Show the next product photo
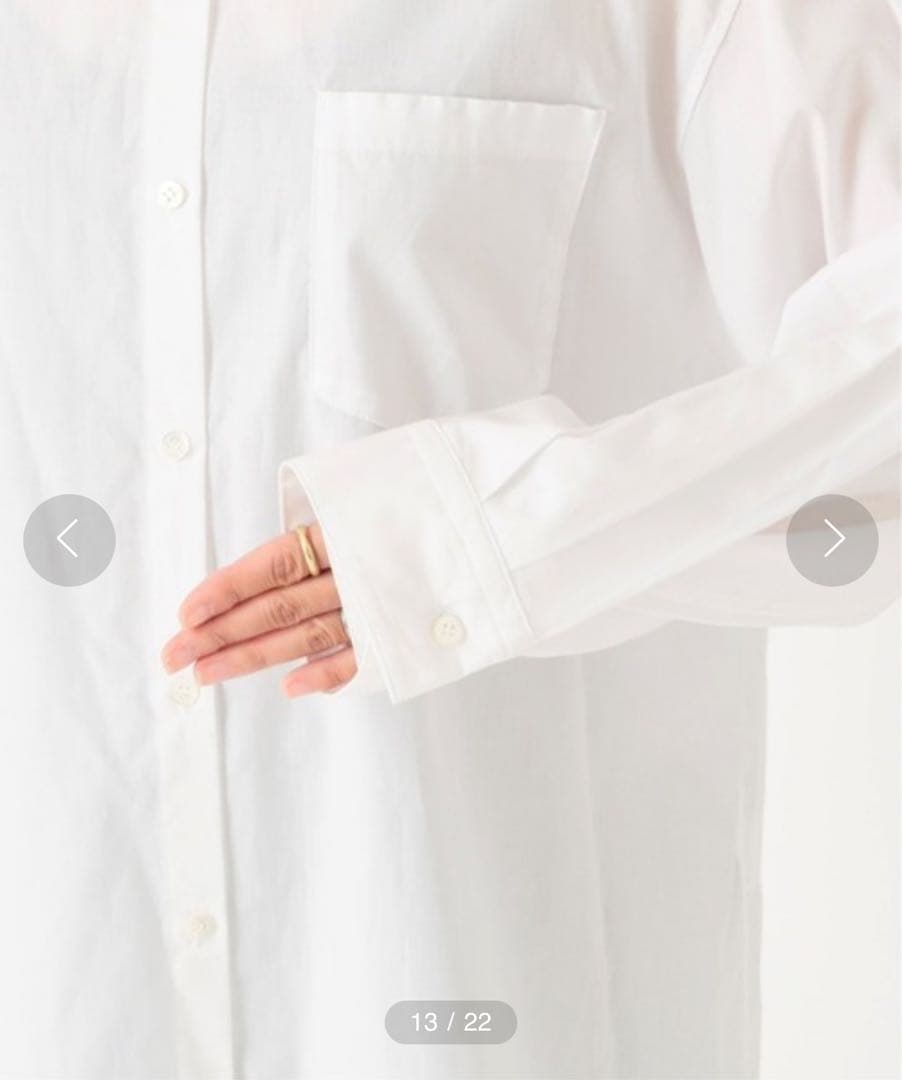The height and width of the screenshot is (1080, 902). coord(832,540)
